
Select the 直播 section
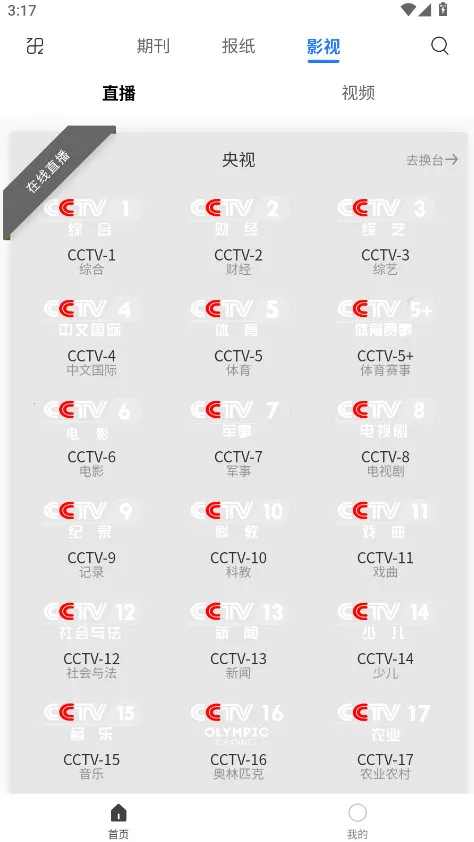pyautogui.click(x=119, y=93)
